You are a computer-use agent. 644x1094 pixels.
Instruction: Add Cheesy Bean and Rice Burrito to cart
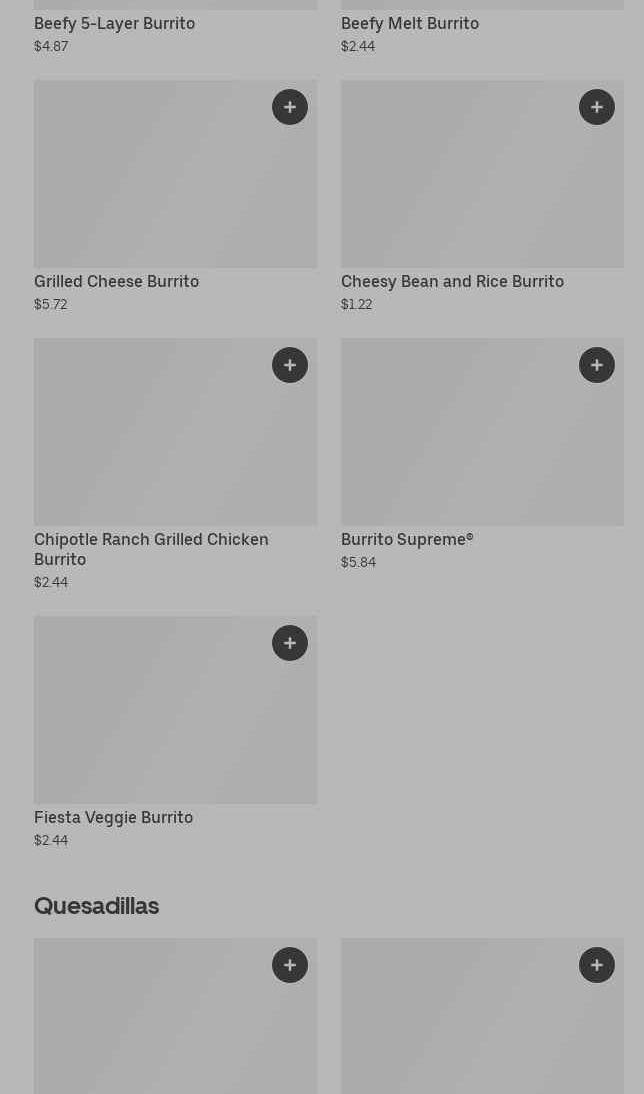point(597,107)
